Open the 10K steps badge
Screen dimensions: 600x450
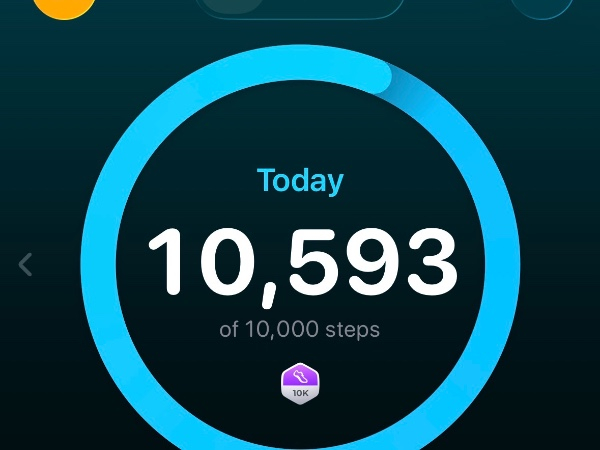pyautogui.click(x=300, y=382)
